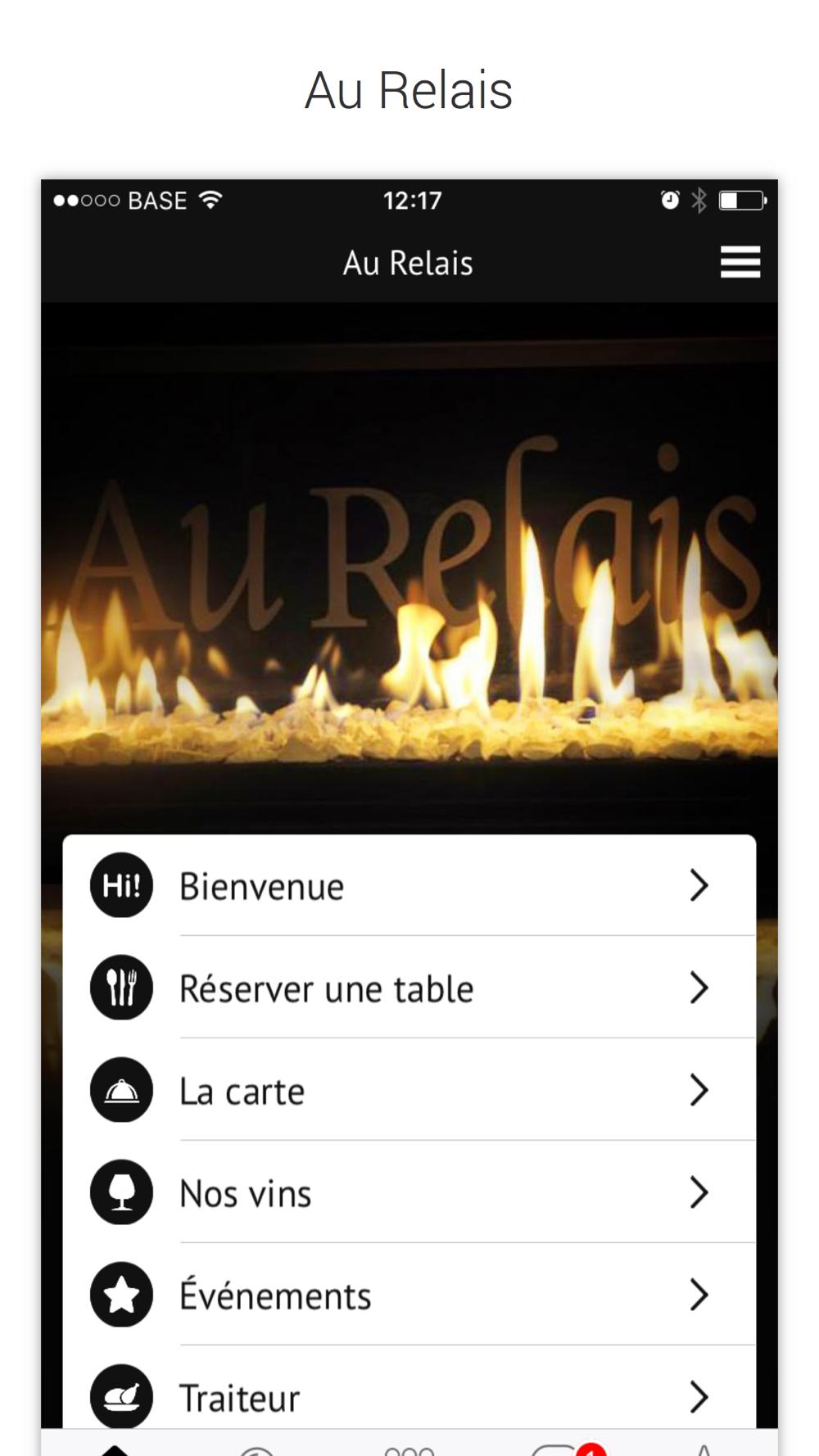Open the hamburger menu
Viewport: 819px width, 1456px height.
[740, 262]
